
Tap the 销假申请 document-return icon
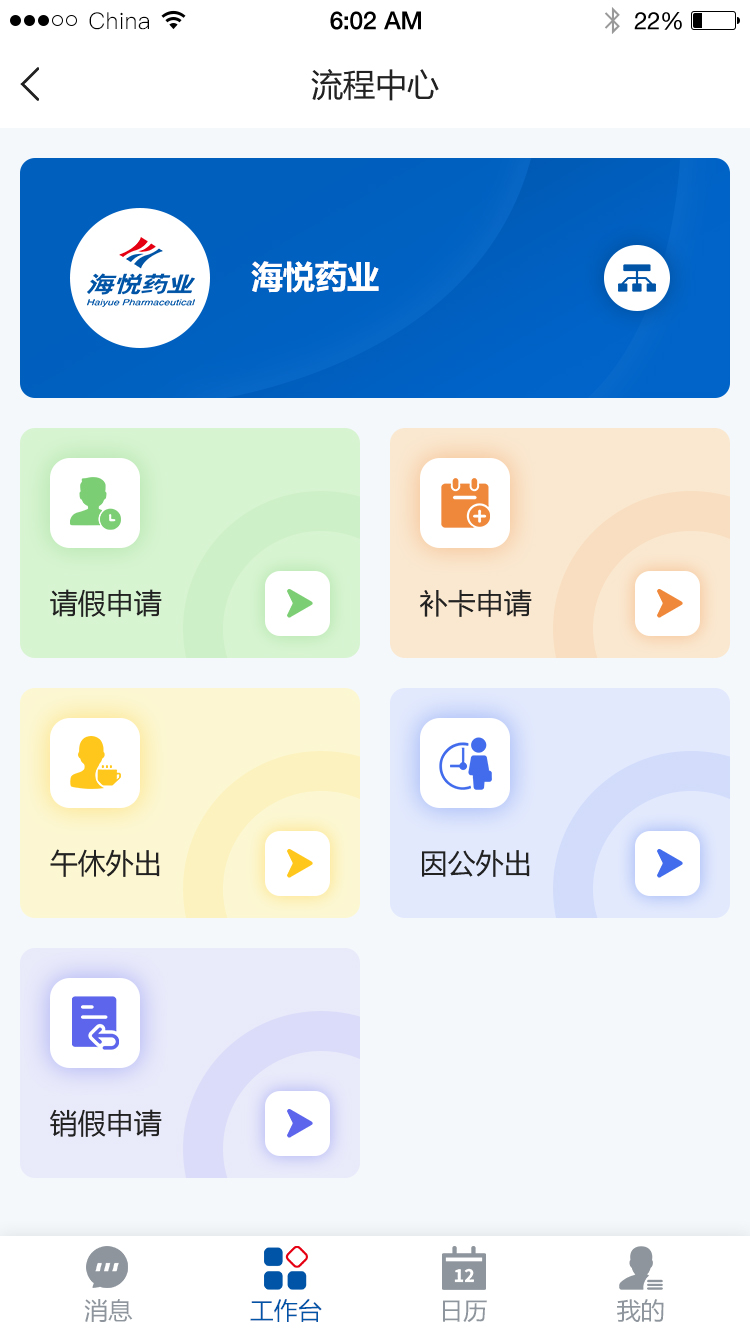(94, 1022)
